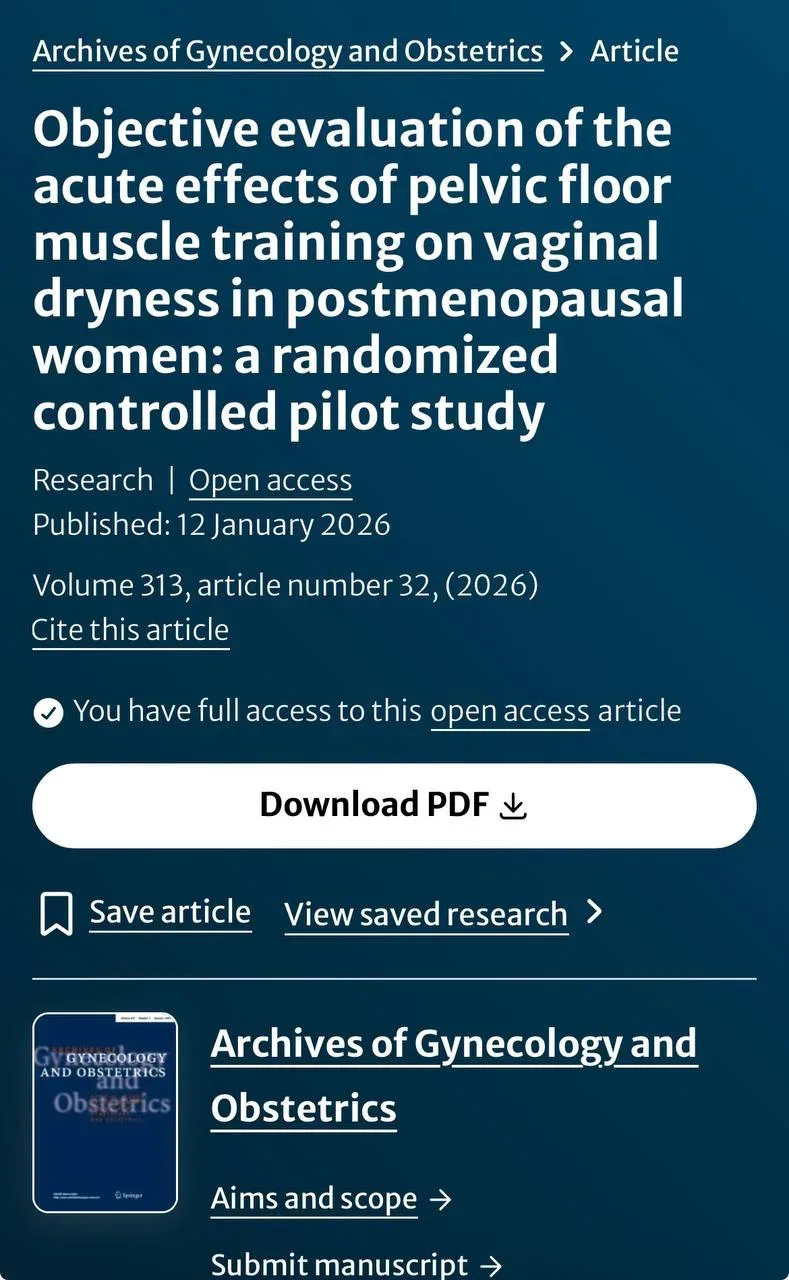789x1280 pixels.
Task: Tap 'Cite this article'
Action: pyautogui.click(x=130, y=630)
